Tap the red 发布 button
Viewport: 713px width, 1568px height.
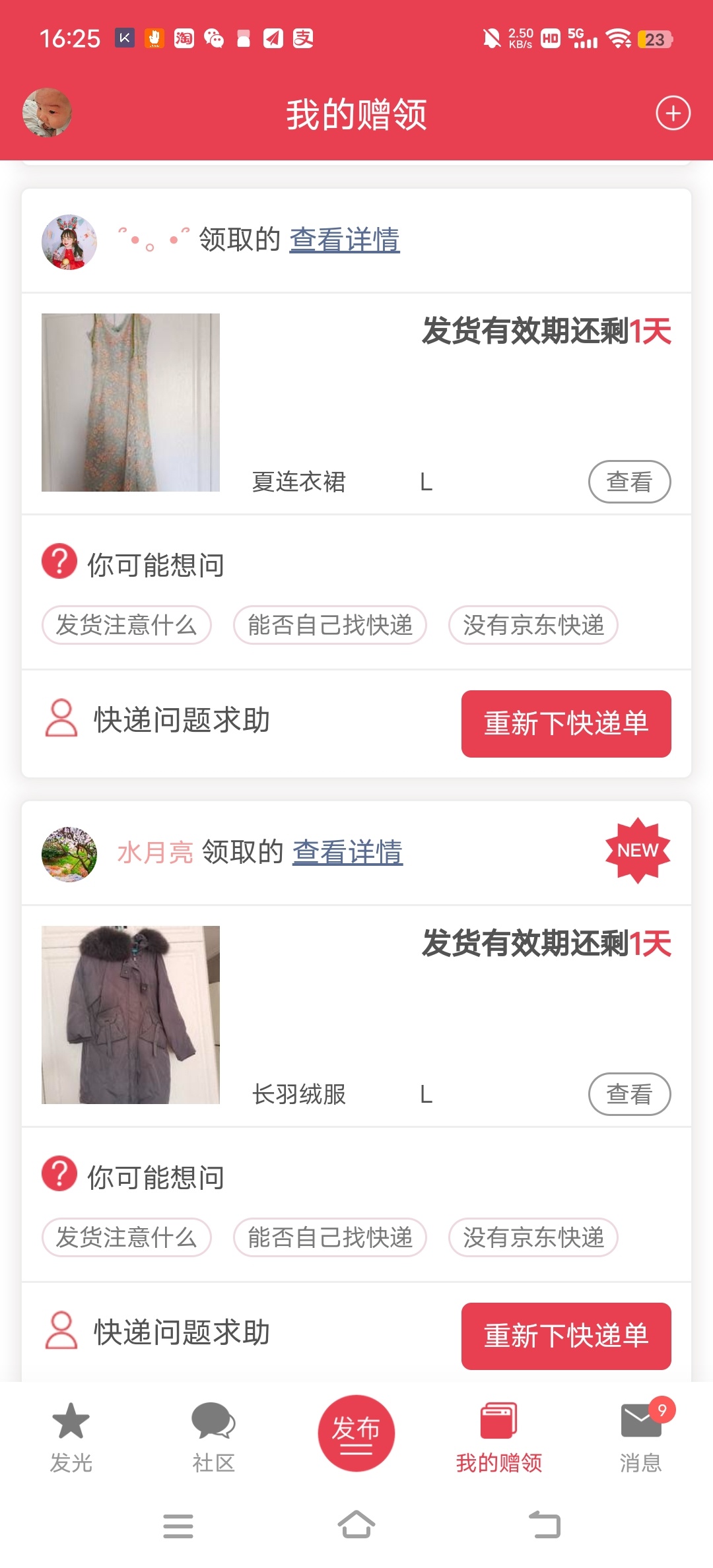coord(356,1433)
